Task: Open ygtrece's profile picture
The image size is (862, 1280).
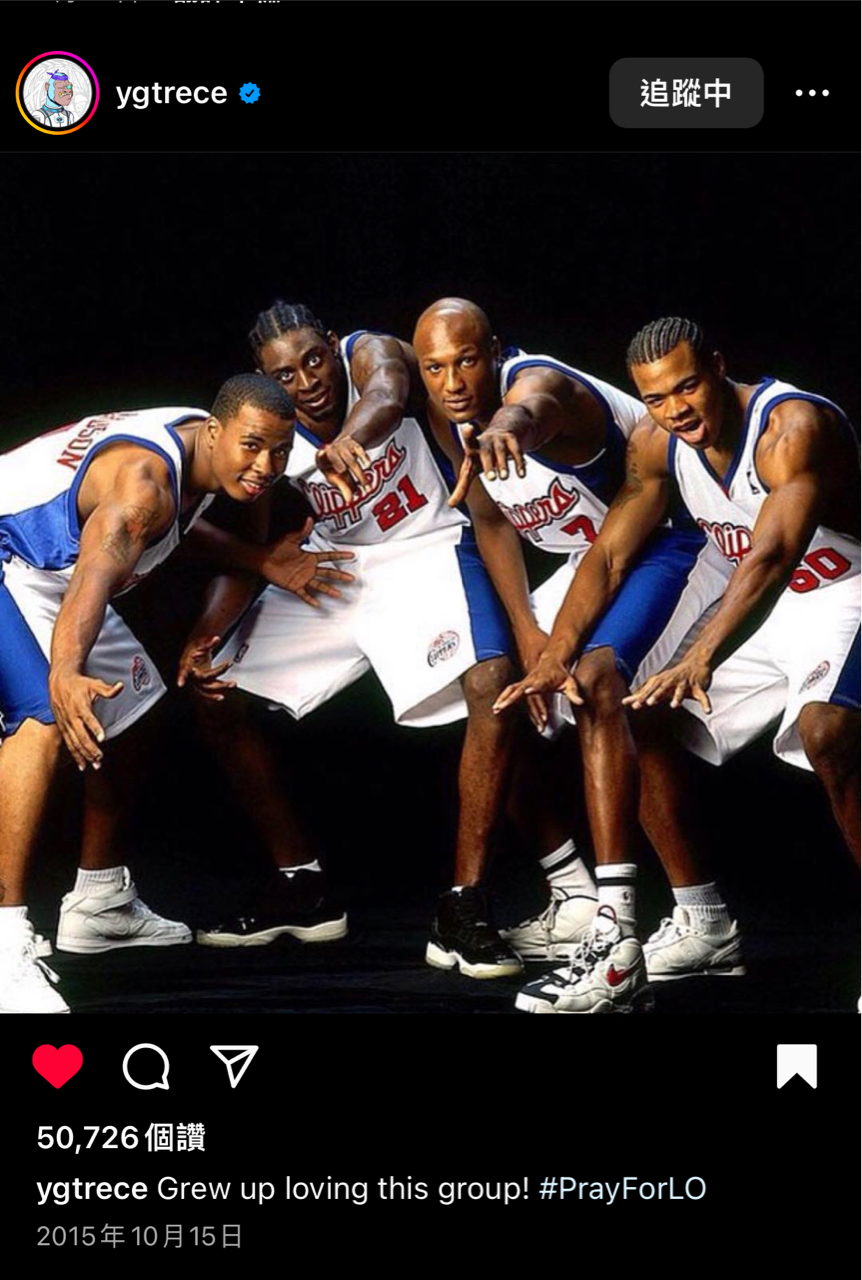Action: tap(57, 93)
